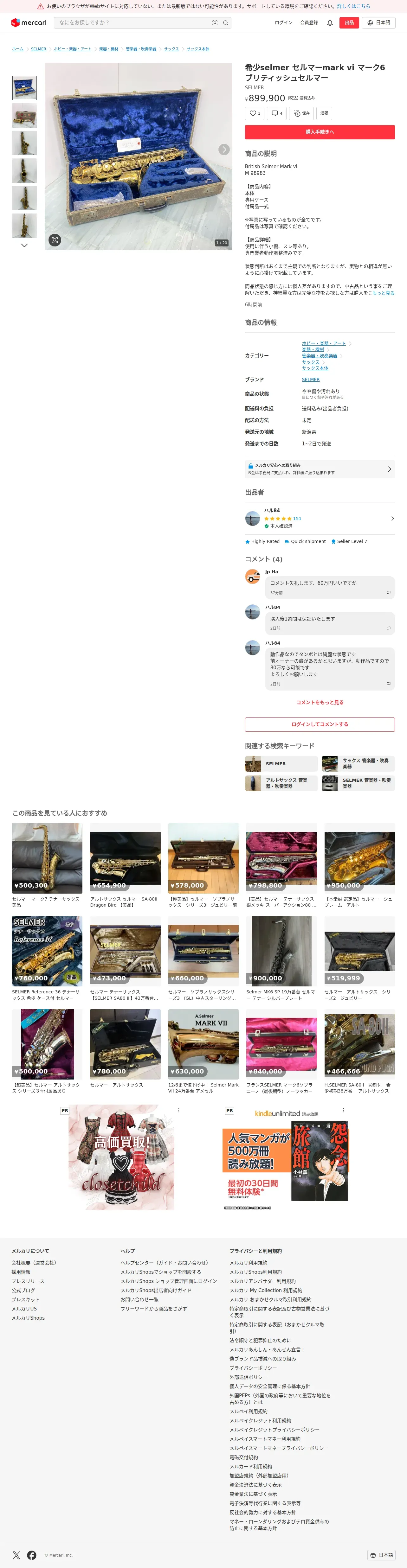407x1568 pixels.
Task: Focus the なにをお探しですか search field
Action: pos(133,22)
